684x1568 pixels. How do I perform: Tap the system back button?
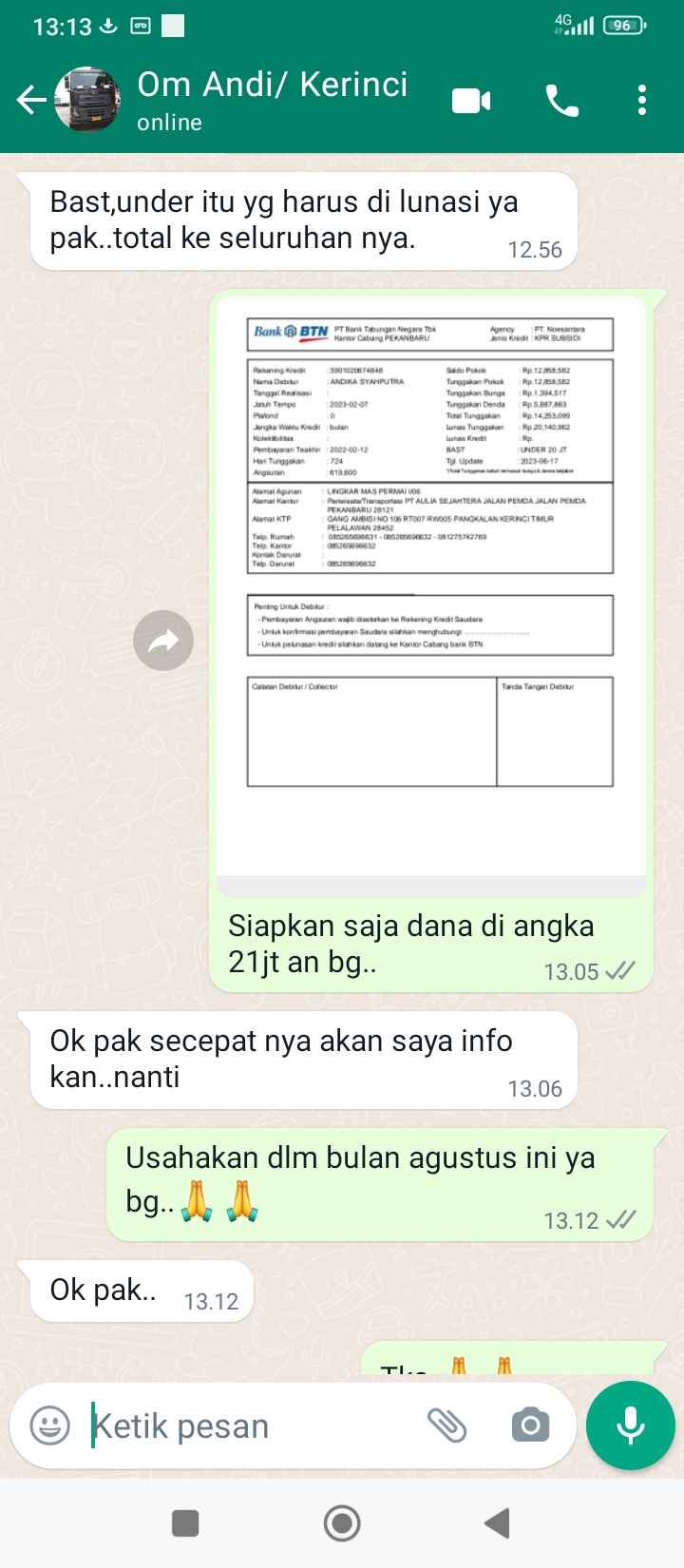[x=497, y=1523]
